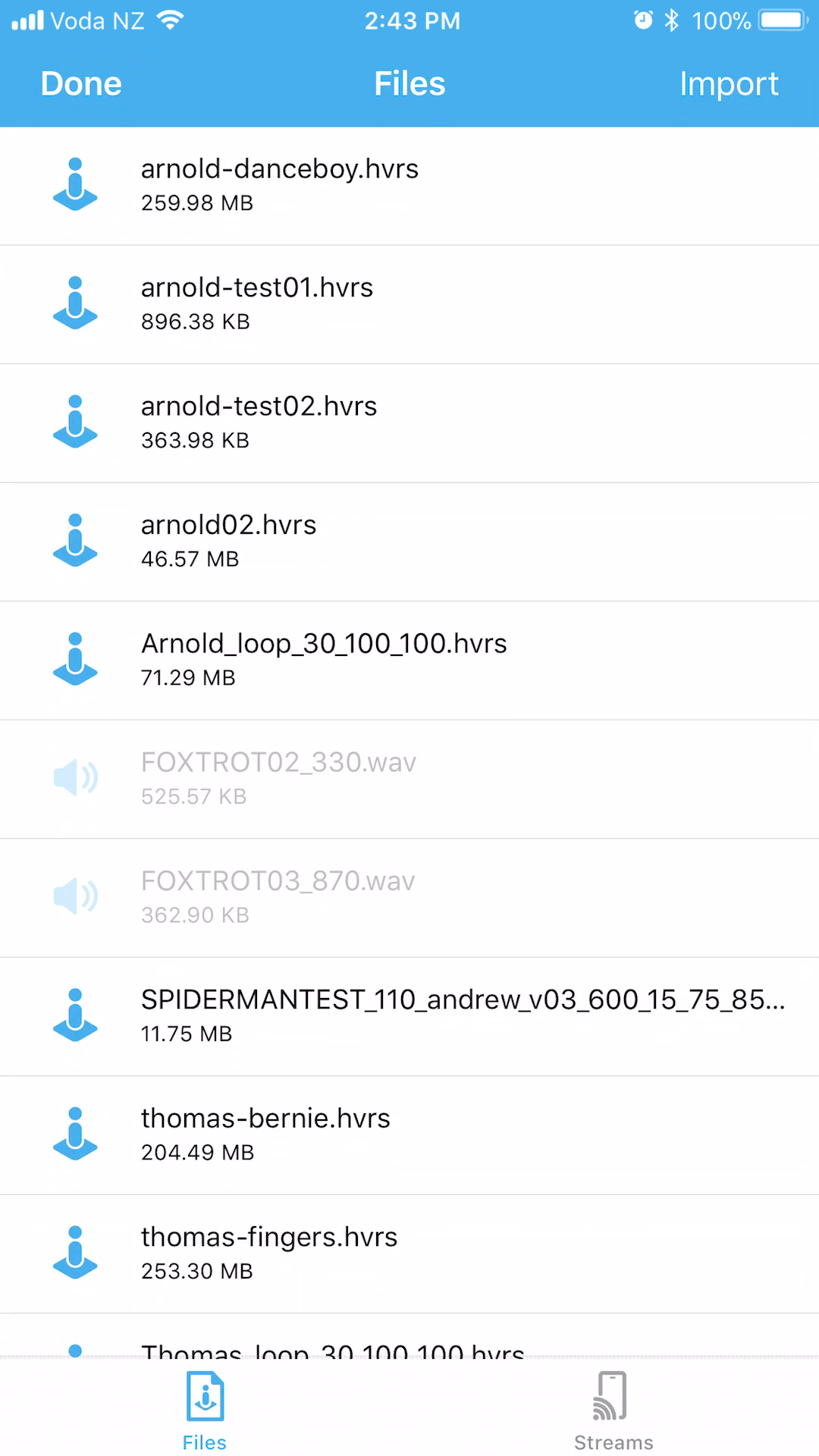Go to the Files tab
The width and height of the screenshot is (819, 1456).
pyautogui.click(x=205, y=1410)
